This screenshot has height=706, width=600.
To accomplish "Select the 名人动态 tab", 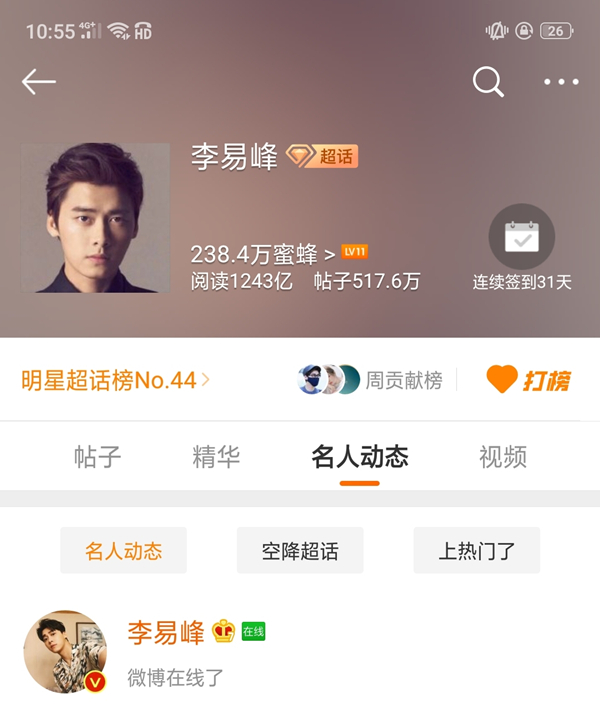I will [x=360, y=458].
